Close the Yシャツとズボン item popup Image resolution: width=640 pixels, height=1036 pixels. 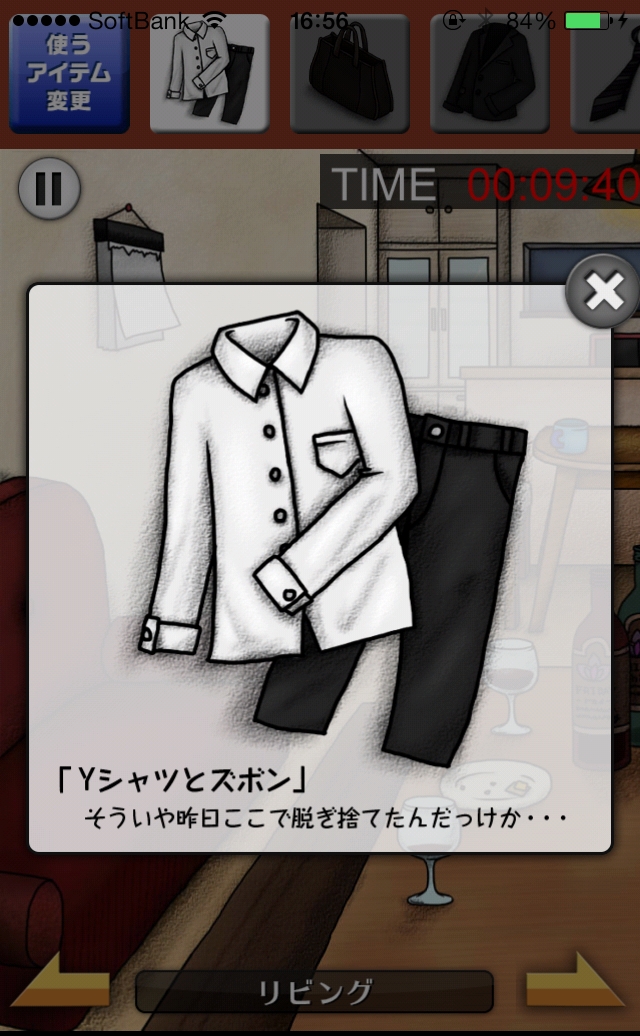(604, 291)
